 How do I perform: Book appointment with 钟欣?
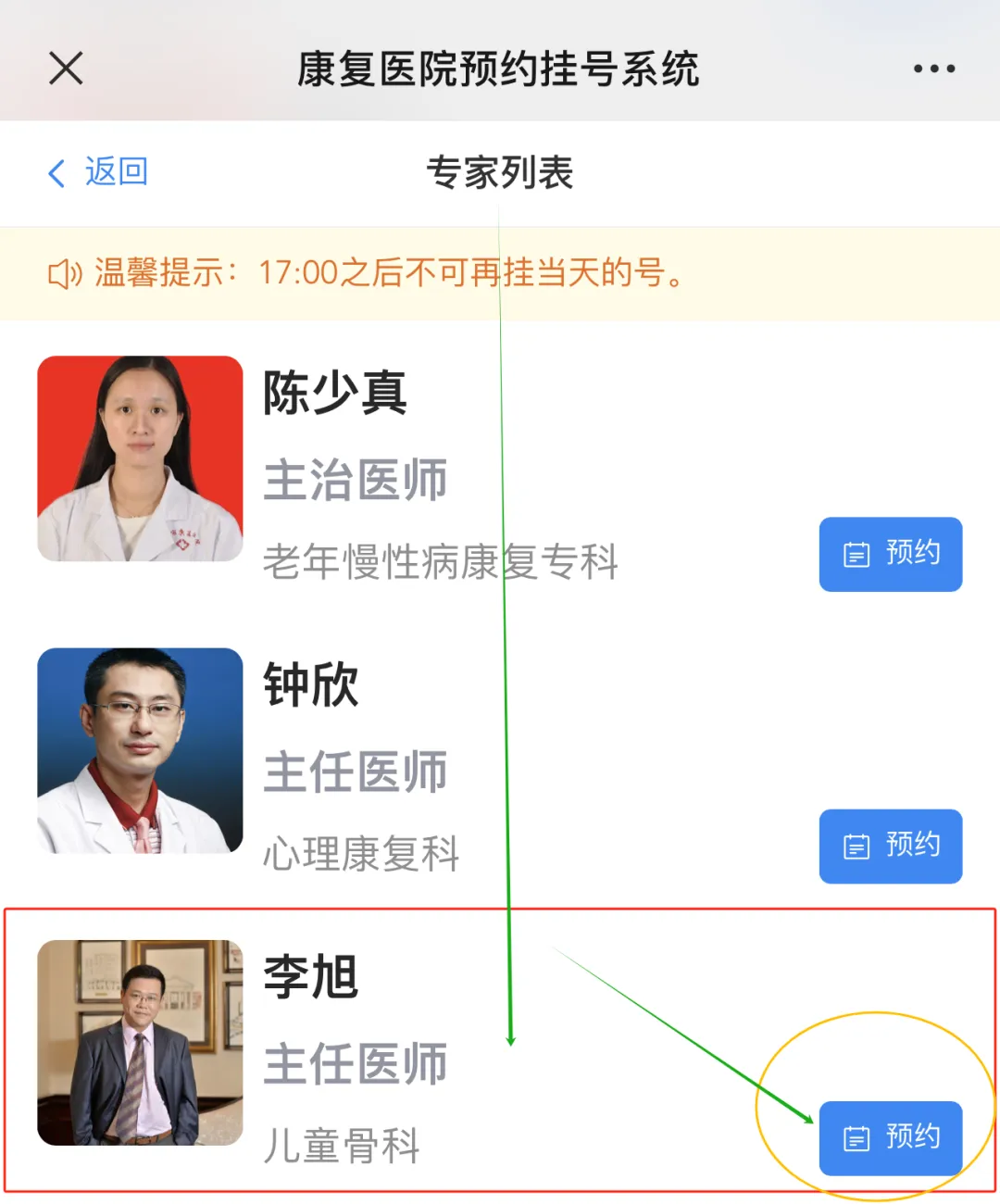coord(890,846)
